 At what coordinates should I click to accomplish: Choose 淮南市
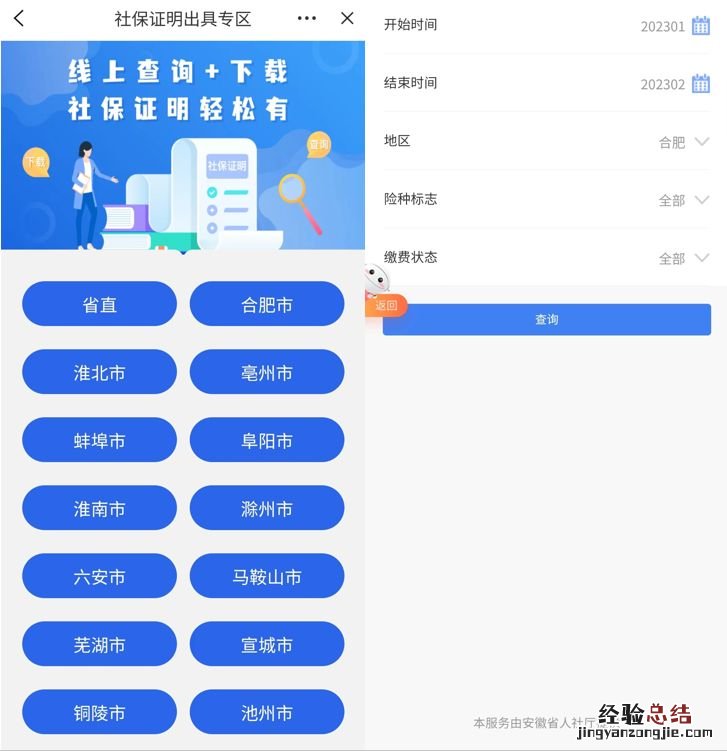click(x=99, y=508)
